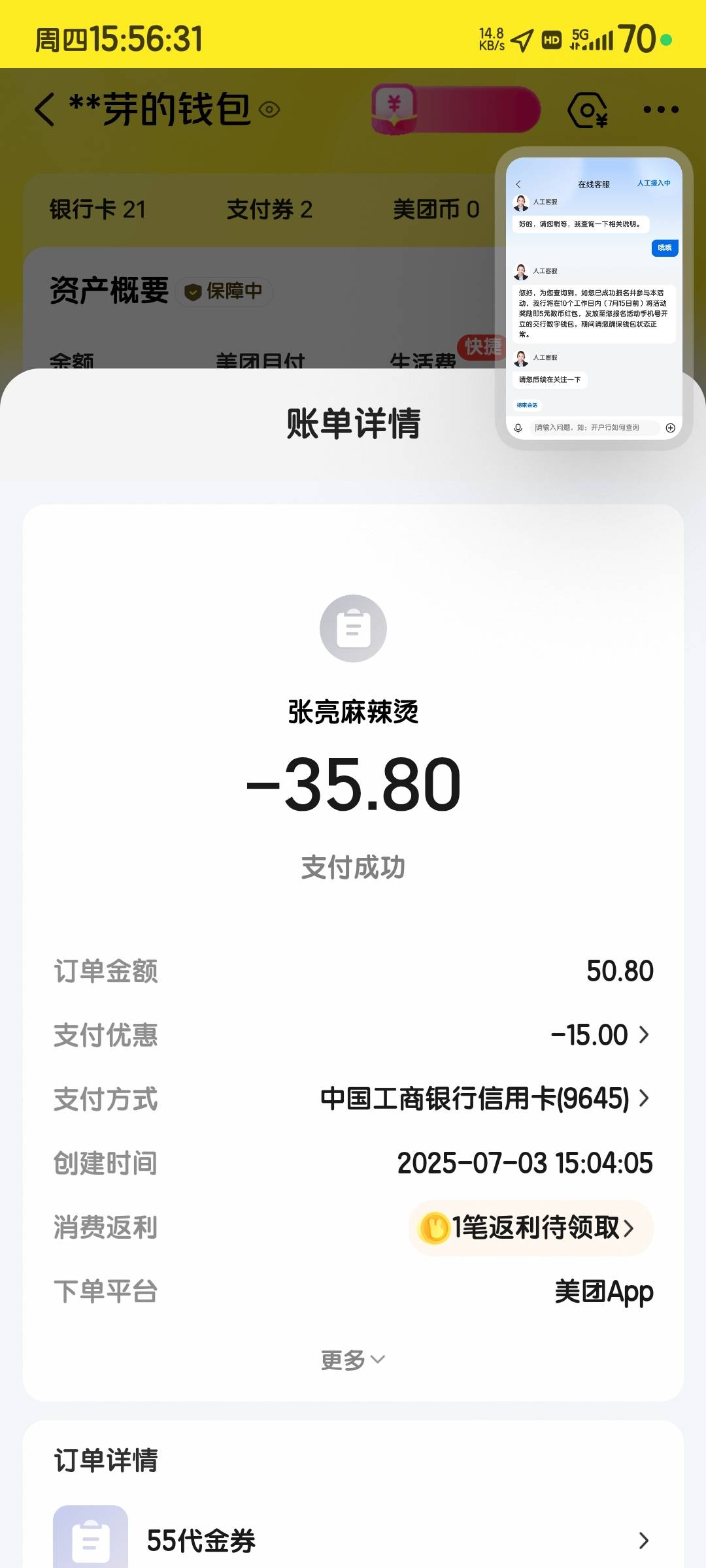The width and height of the screenshot is (706, 1568).
Task: Open the wallet settings hexagon icon
Action: [588, 110]
